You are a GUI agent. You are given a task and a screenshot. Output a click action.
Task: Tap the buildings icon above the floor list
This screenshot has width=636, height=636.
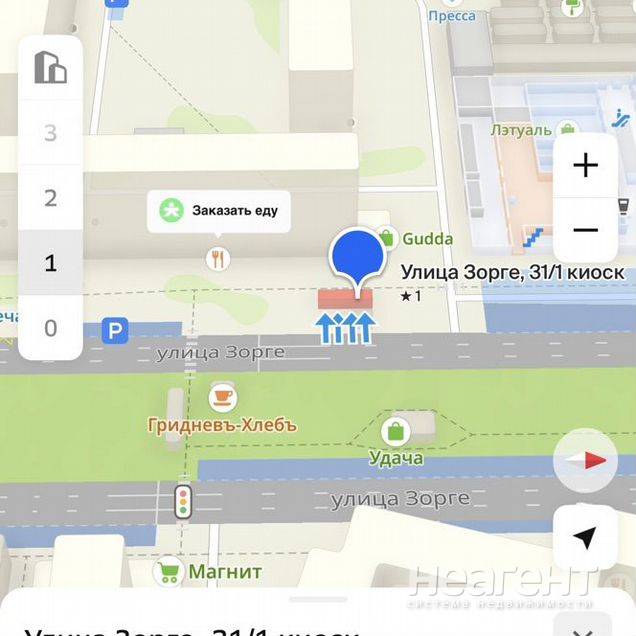[x=50, y=68]
